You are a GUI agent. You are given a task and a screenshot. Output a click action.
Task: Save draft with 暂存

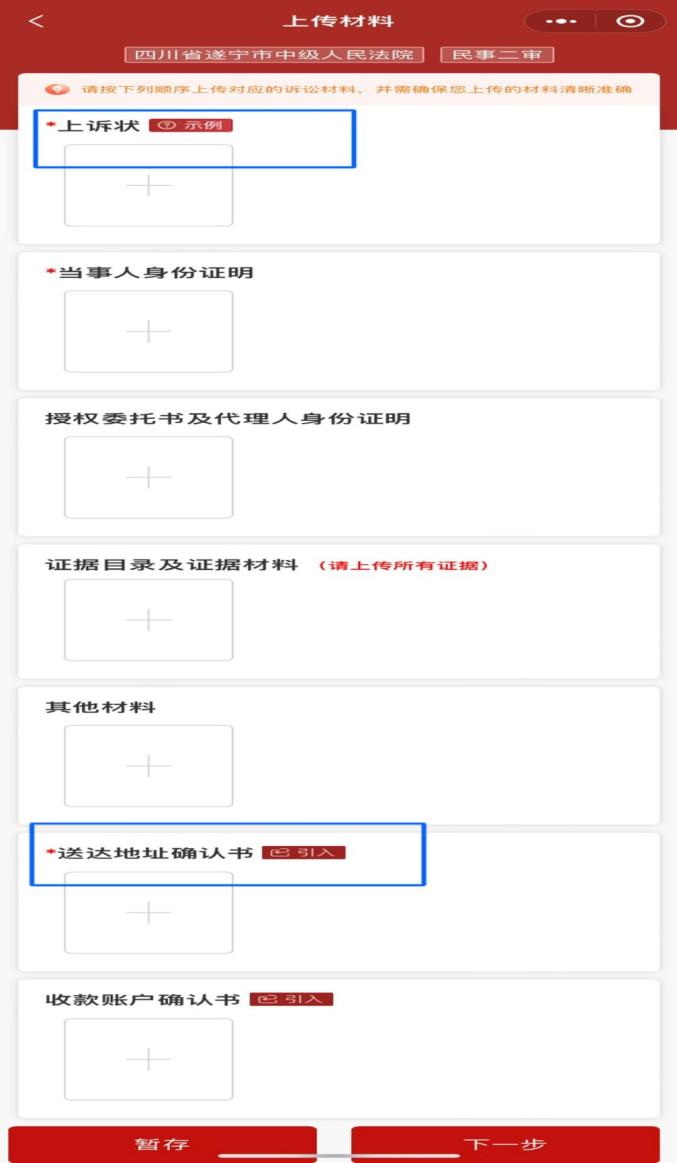[x=162, y=1144]
